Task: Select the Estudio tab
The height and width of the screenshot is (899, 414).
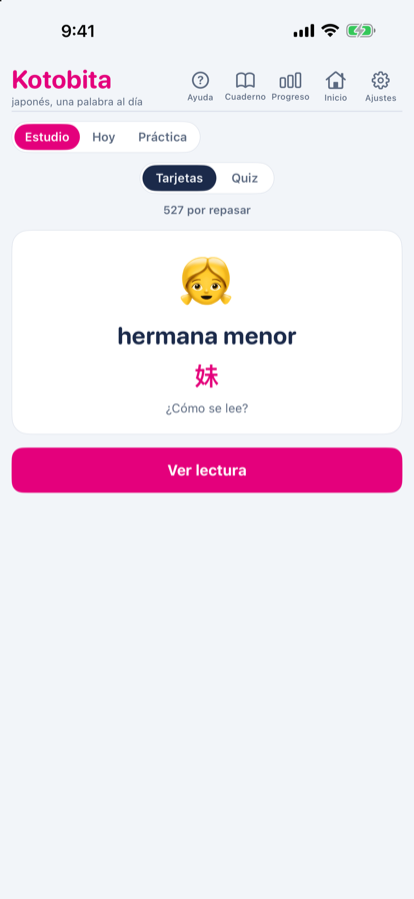Action: [x=47, y=137]
